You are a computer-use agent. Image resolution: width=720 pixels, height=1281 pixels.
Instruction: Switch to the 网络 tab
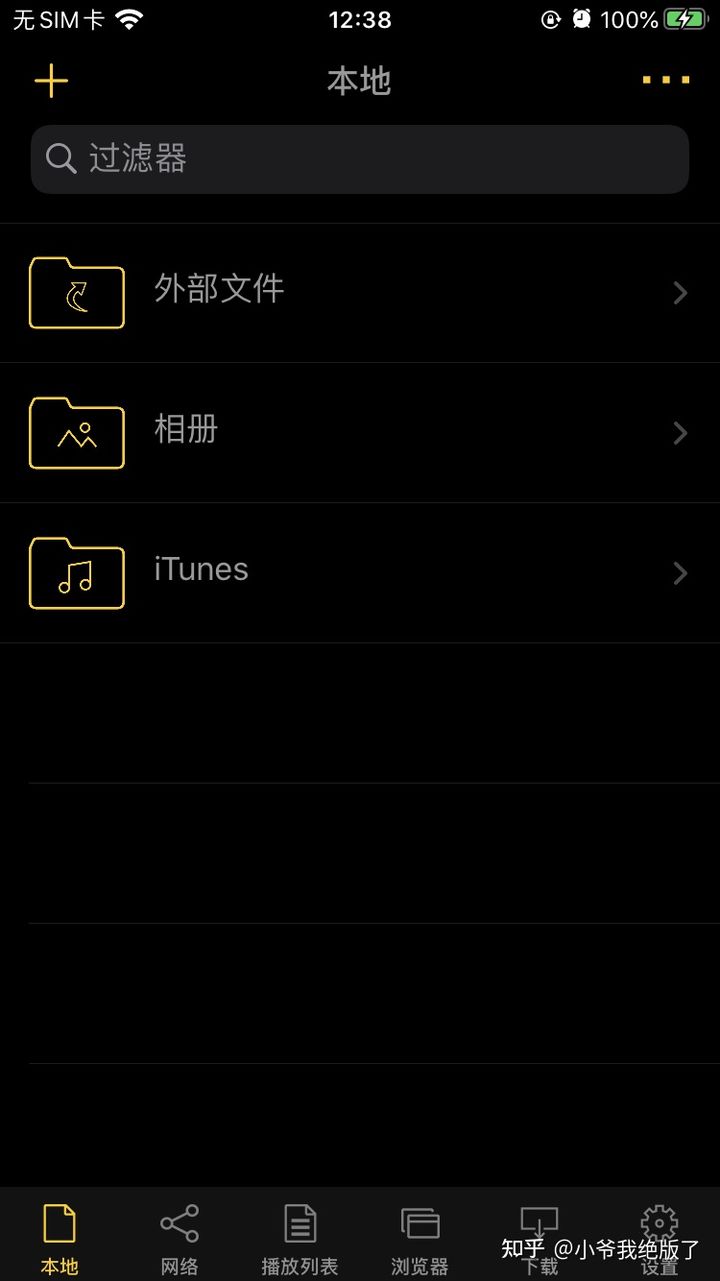point(179,1238)
